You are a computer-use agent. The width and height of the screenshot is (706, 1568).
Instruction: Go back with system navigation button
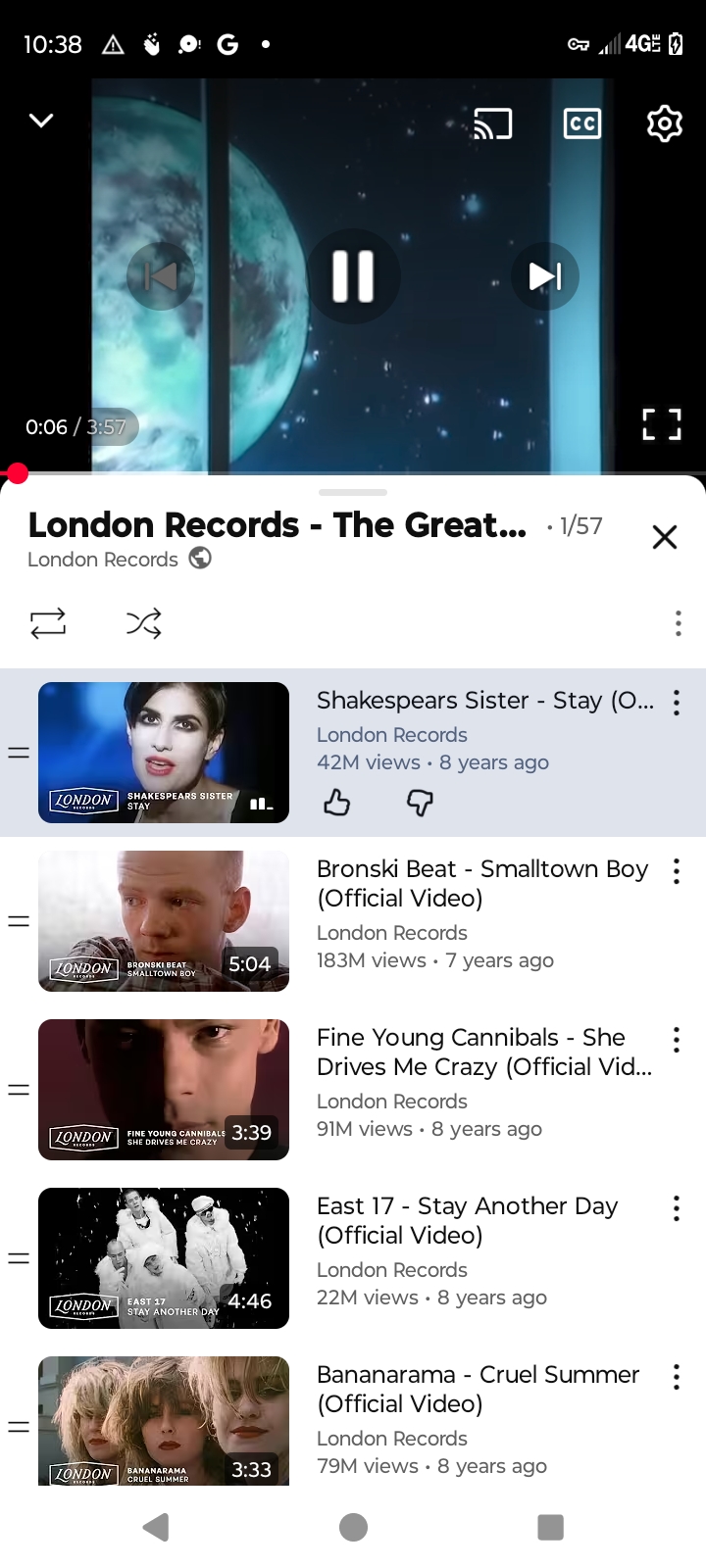click(156, 1527)
